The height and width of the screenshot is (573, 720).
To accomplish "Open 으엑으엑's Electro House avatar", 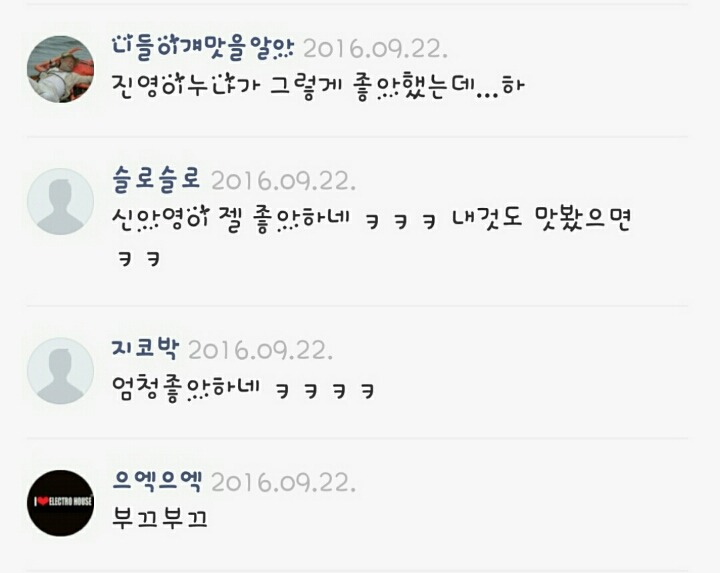I will [60, 503].
